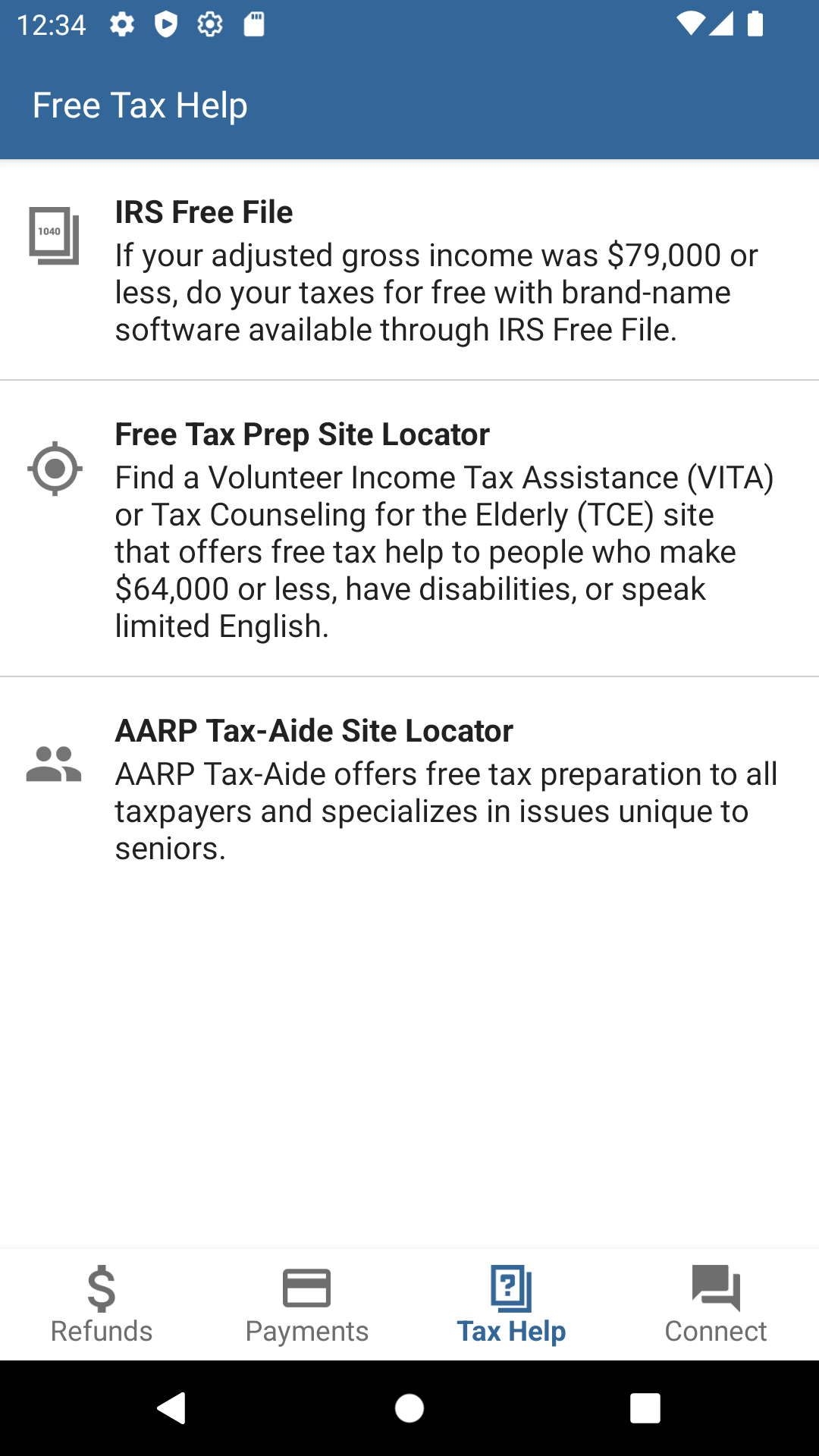Tap the Android home button

coord(409,1409)
